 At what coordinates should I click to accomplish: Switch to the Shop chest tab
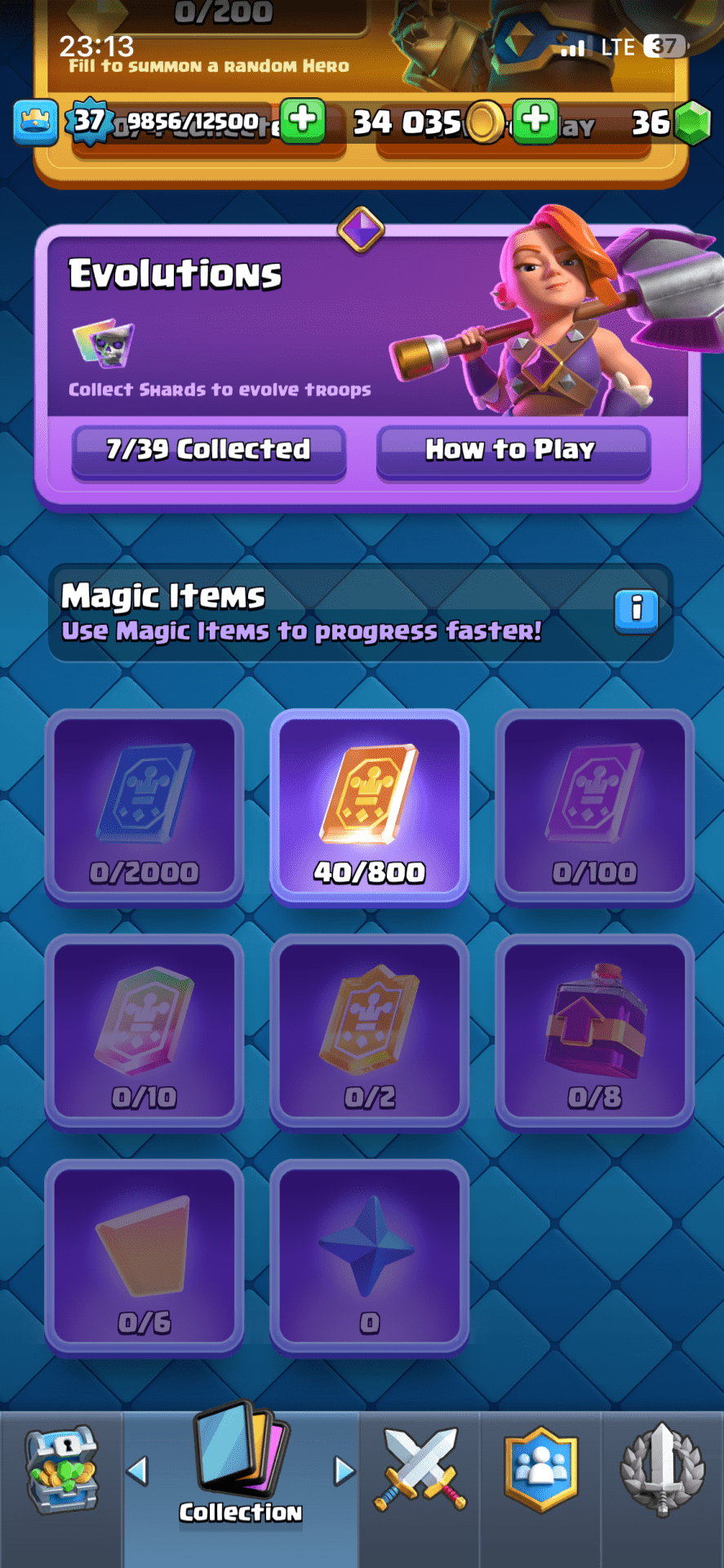(x=61, y=1470)
